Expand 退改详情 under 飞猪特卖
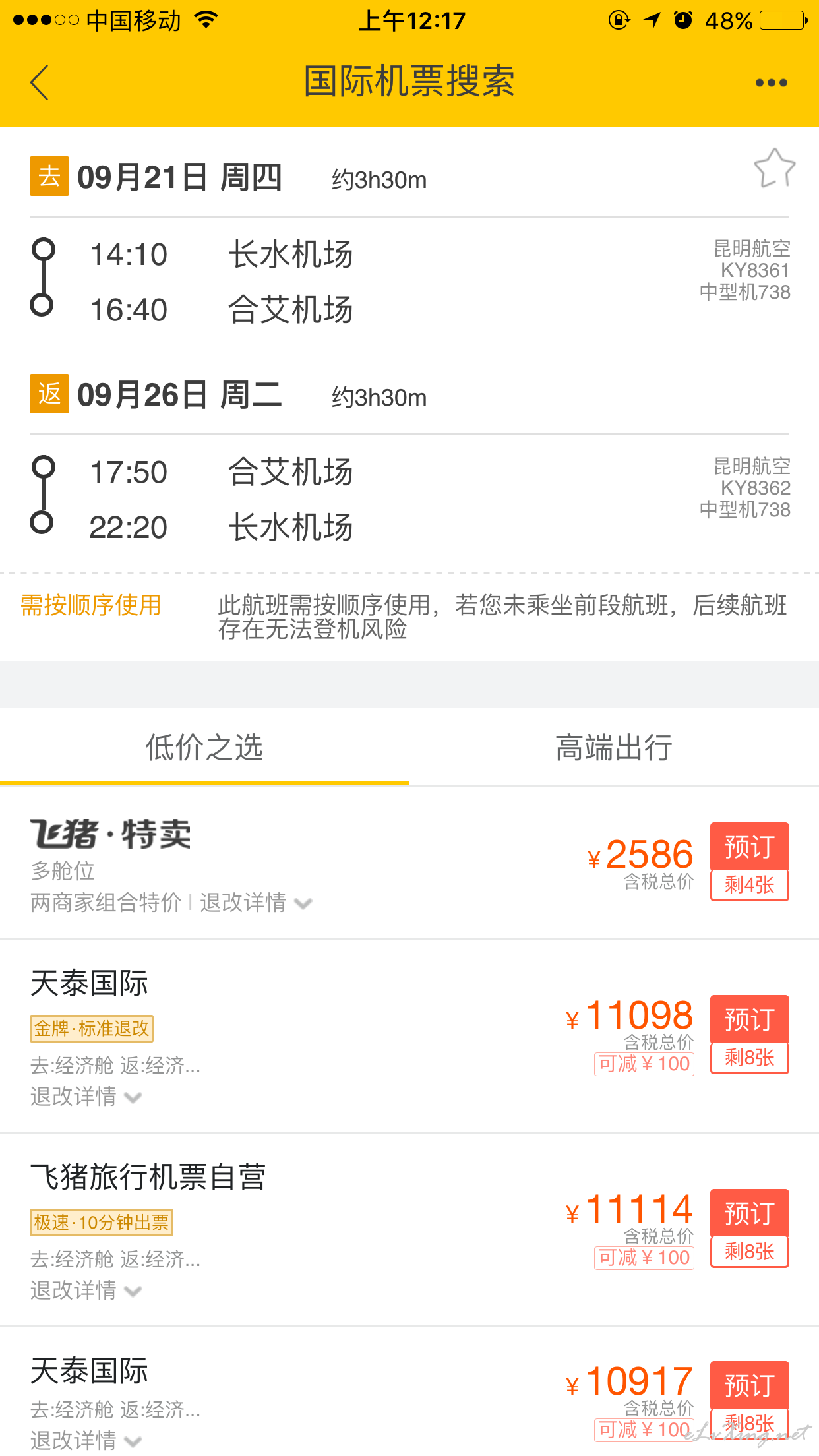 256,903
